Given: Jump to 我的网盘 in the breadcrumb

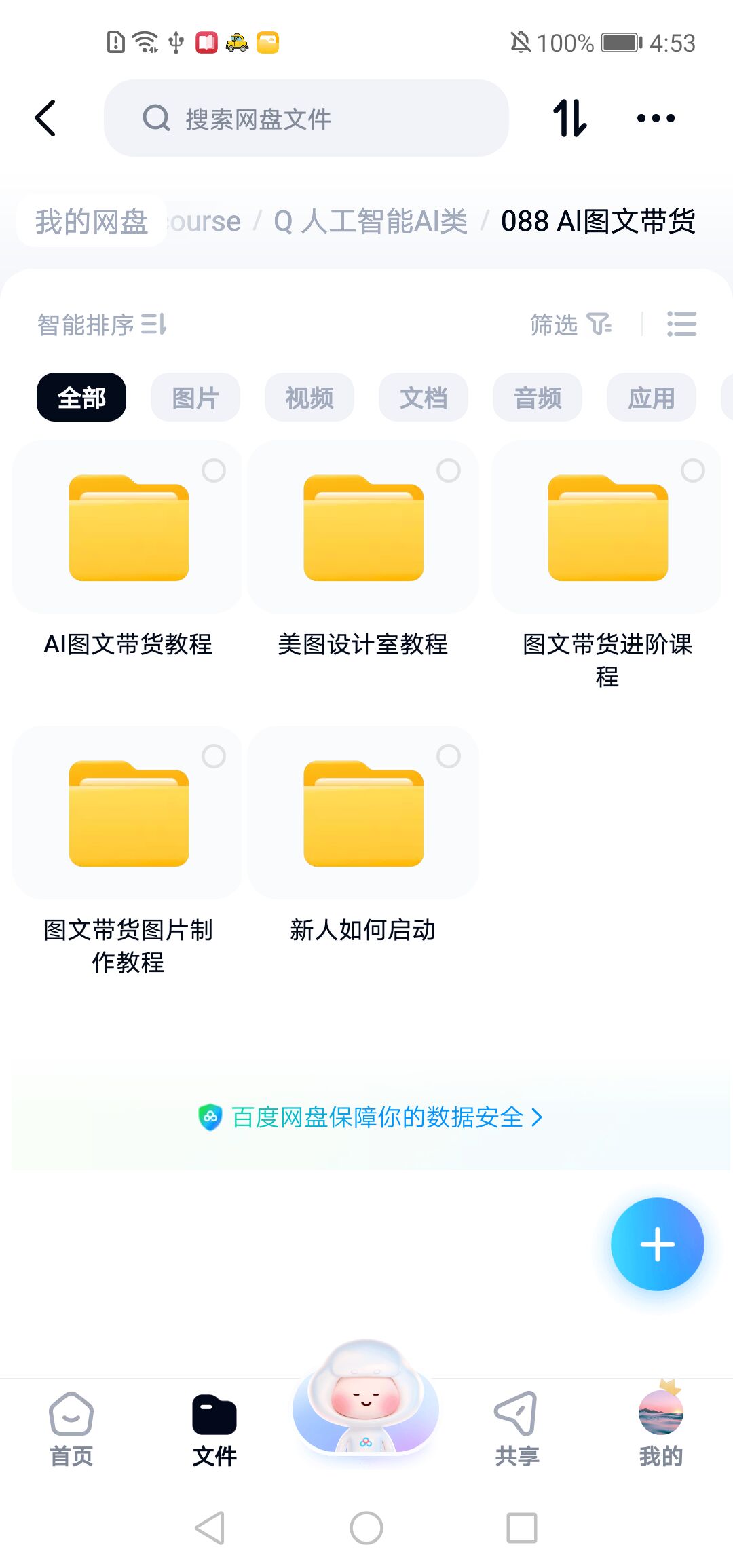Looking at the screenshot, I should [92, 221].
